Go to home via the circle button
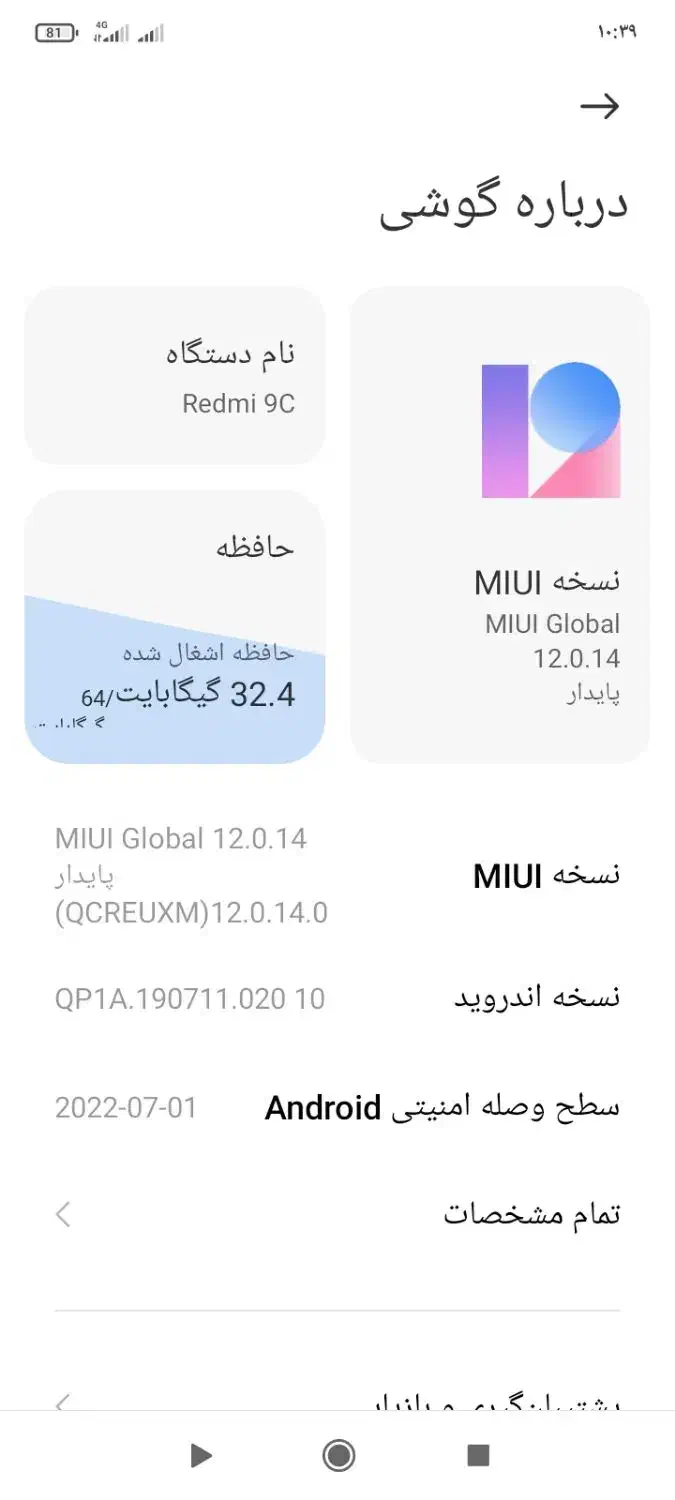The height and width of the screenshot is (1500, 675). 339,1455
